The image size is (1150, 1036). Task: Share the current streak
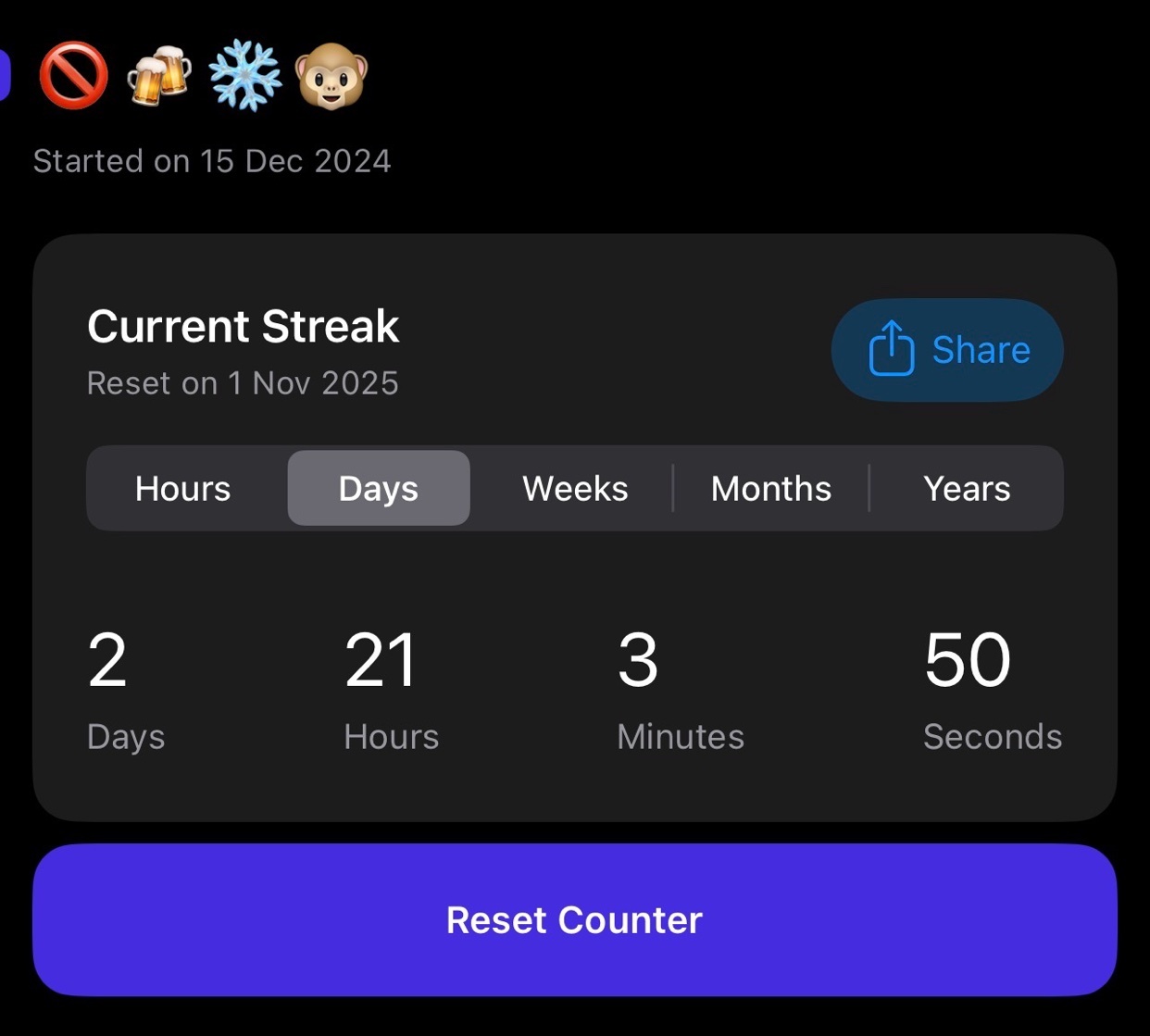[x=947, y=350]
